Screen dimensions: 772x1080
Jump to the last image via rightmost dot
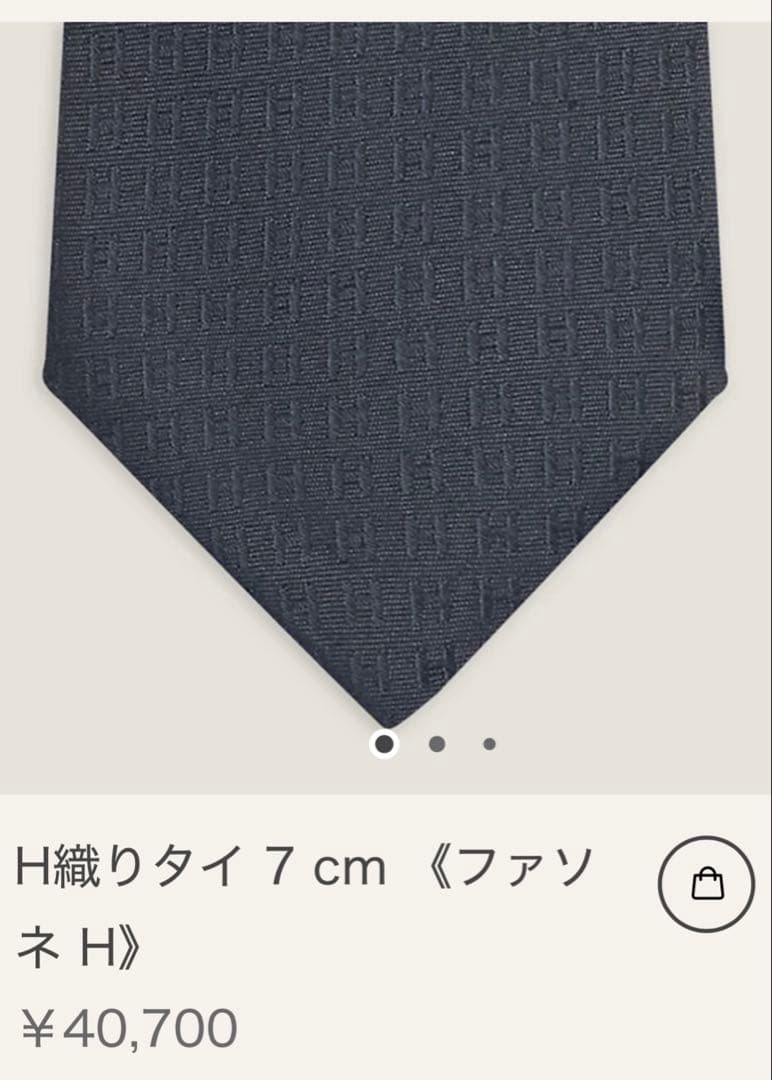(487, 745)
